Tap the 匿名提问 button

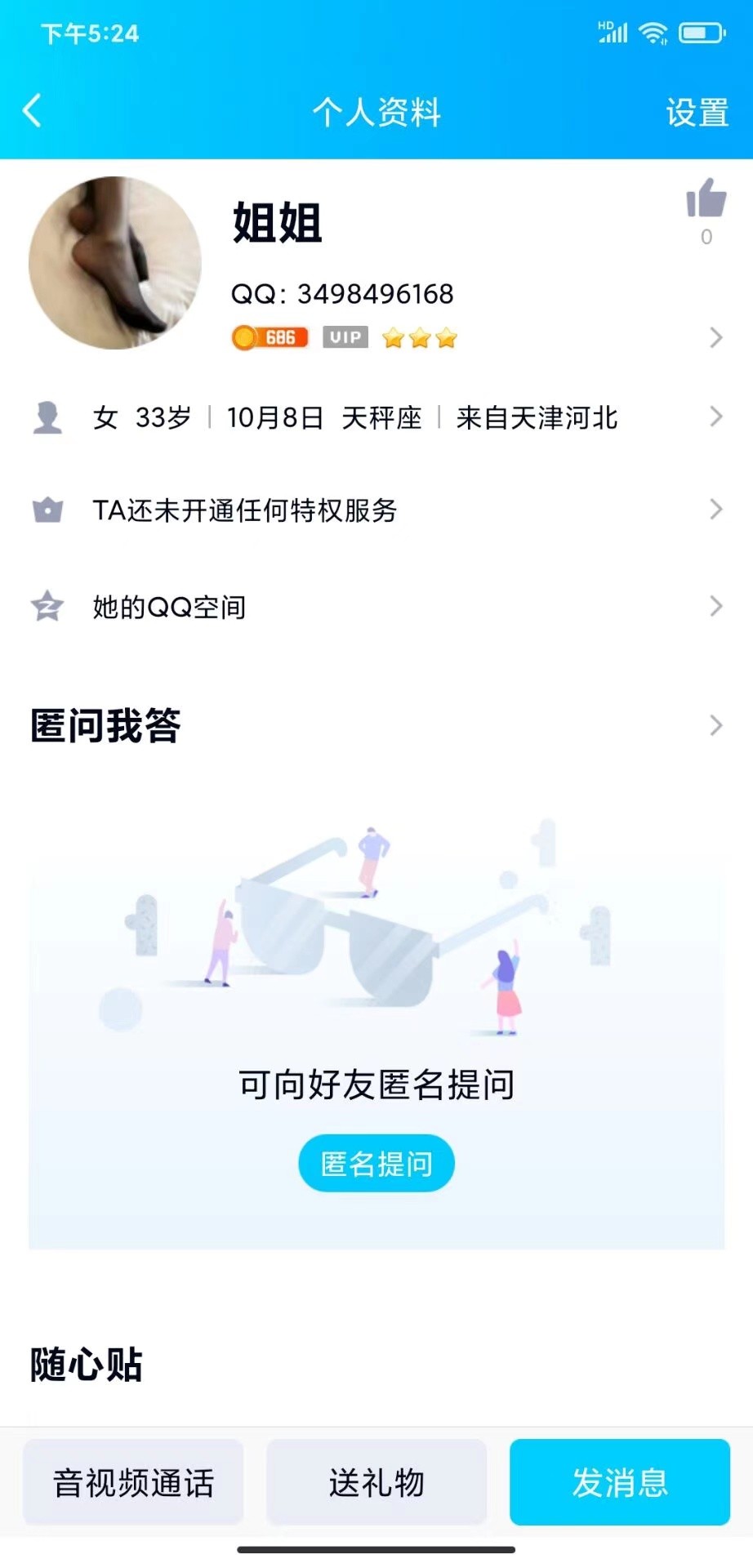[x=376, y=1163]
